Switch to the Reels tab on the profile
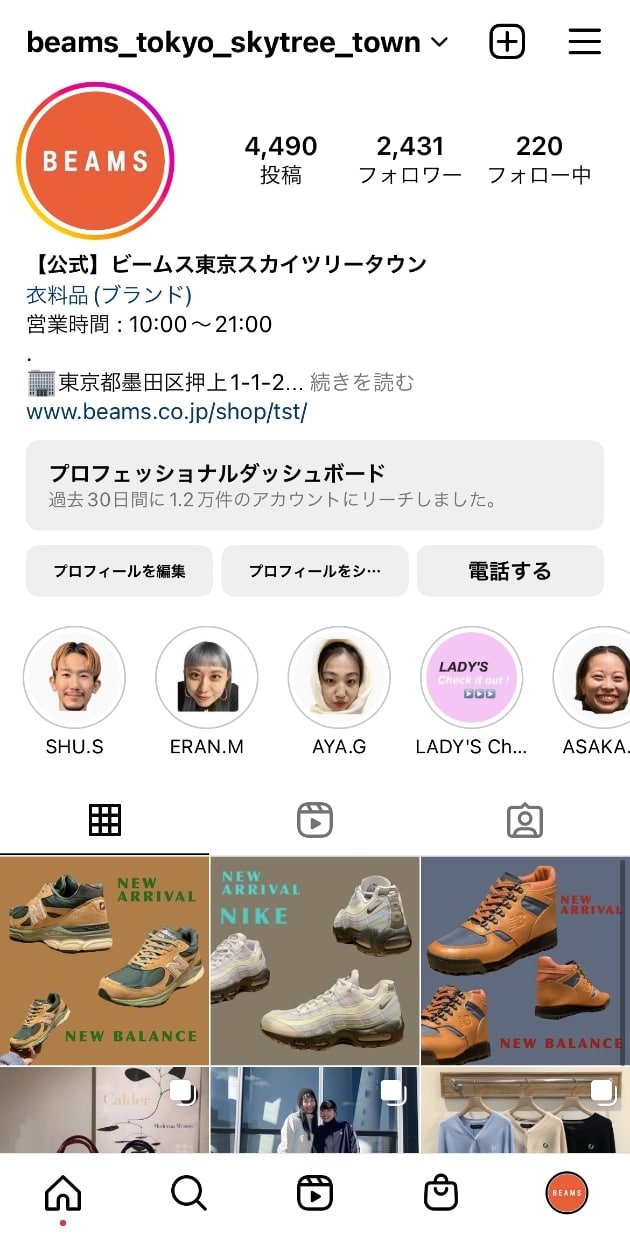Image resolution: width=630 pixels, height=1237 pixels. tap(314, 820)
